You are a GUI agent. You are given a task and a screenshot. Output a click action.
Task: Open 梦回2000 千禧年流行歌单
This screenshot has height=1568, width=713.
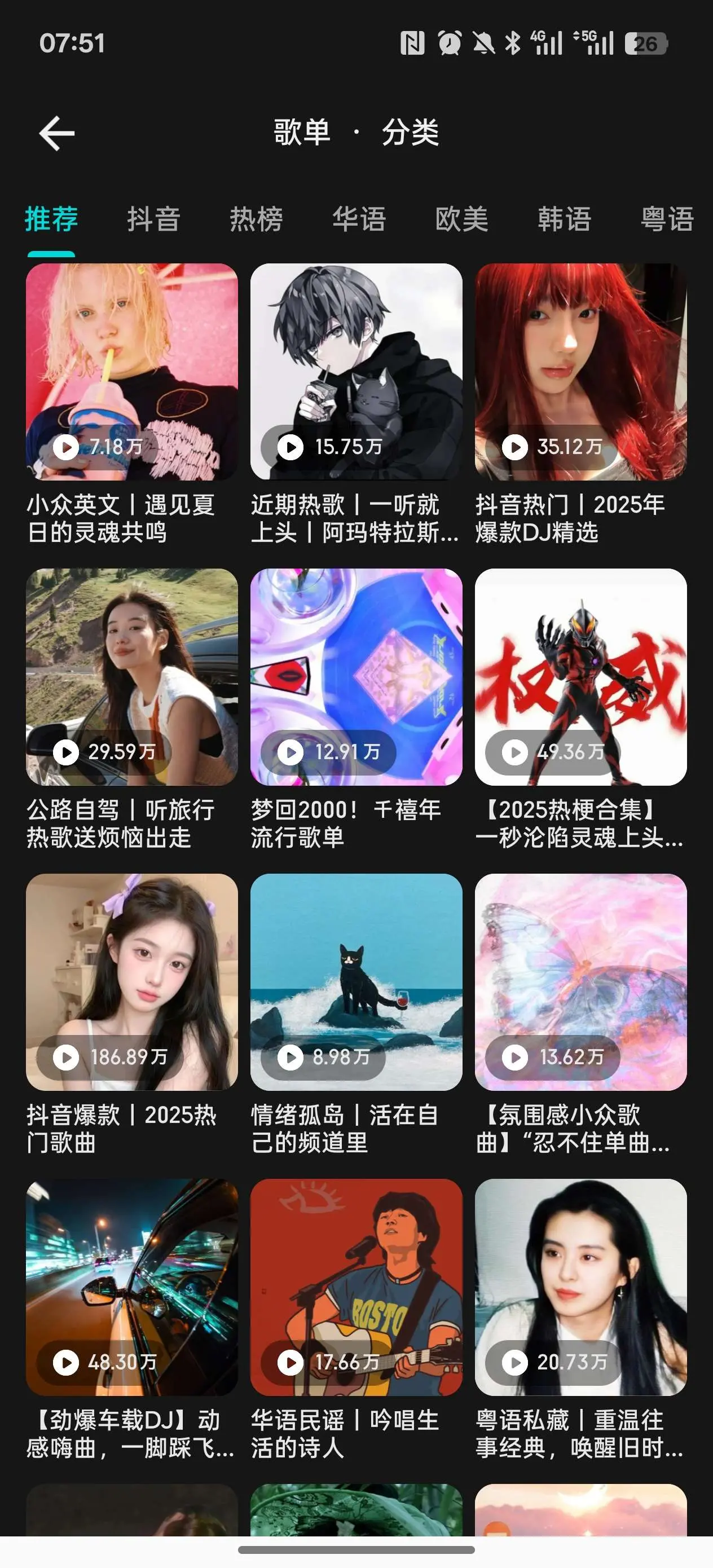tap(356, 677)
